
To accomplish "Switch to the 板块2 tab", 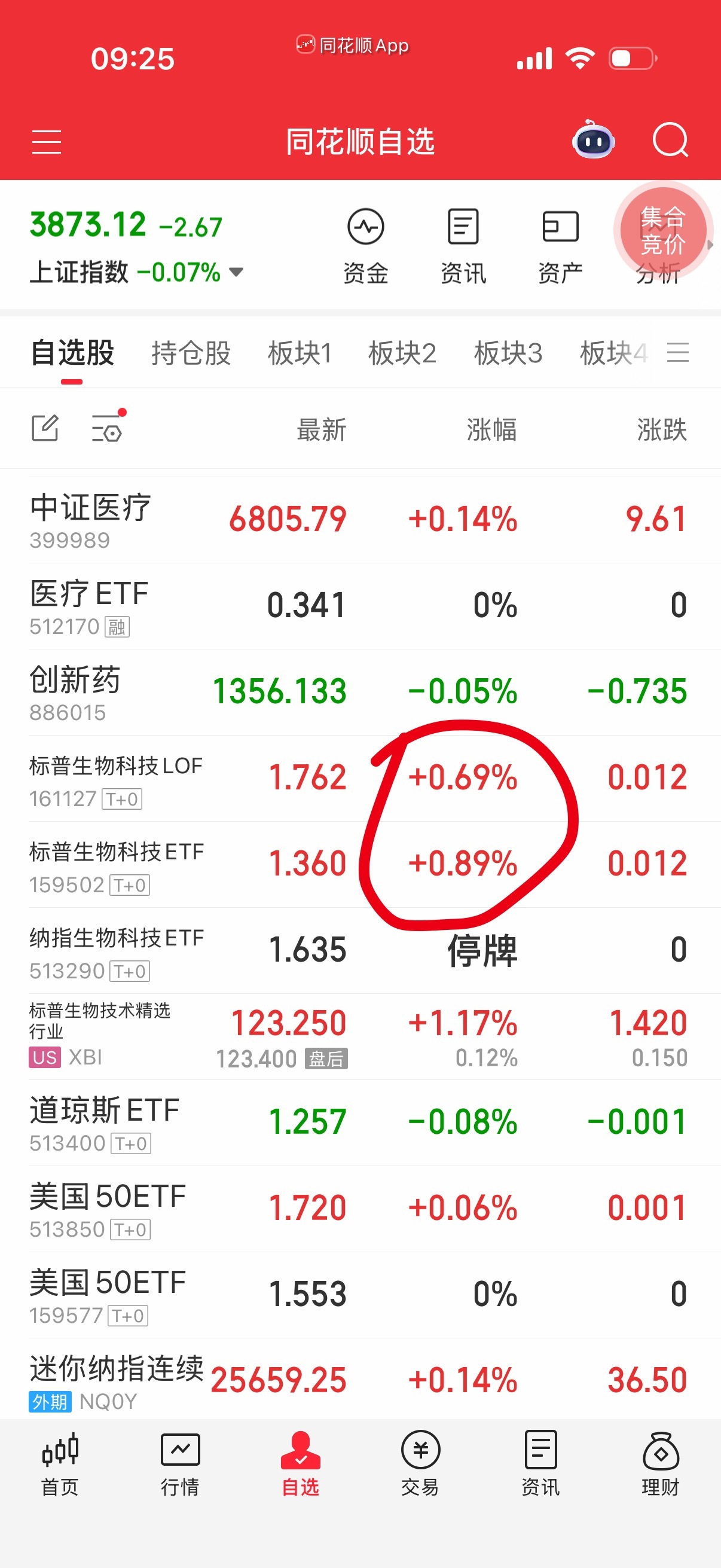I will (404, 353).
